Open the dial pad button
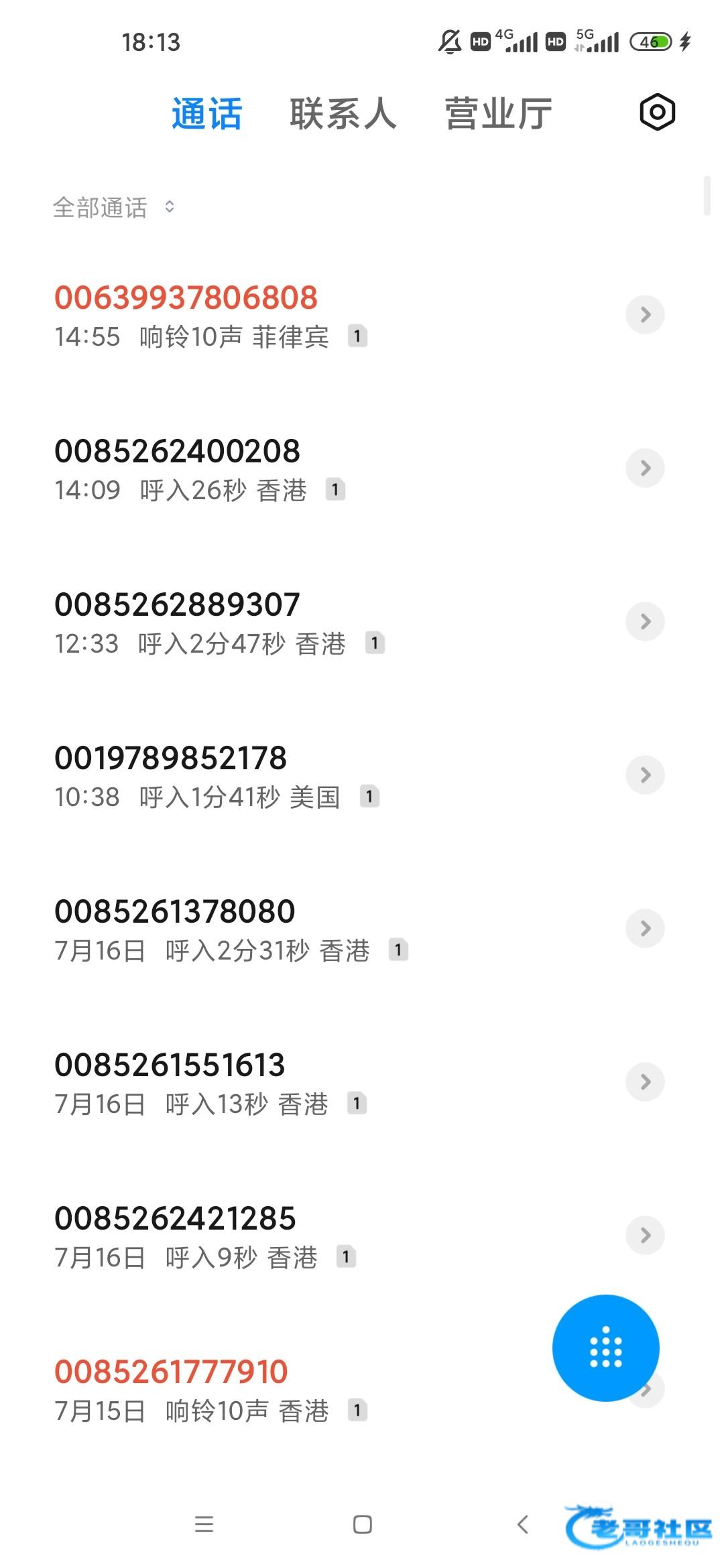 [x=605, y=1348]
